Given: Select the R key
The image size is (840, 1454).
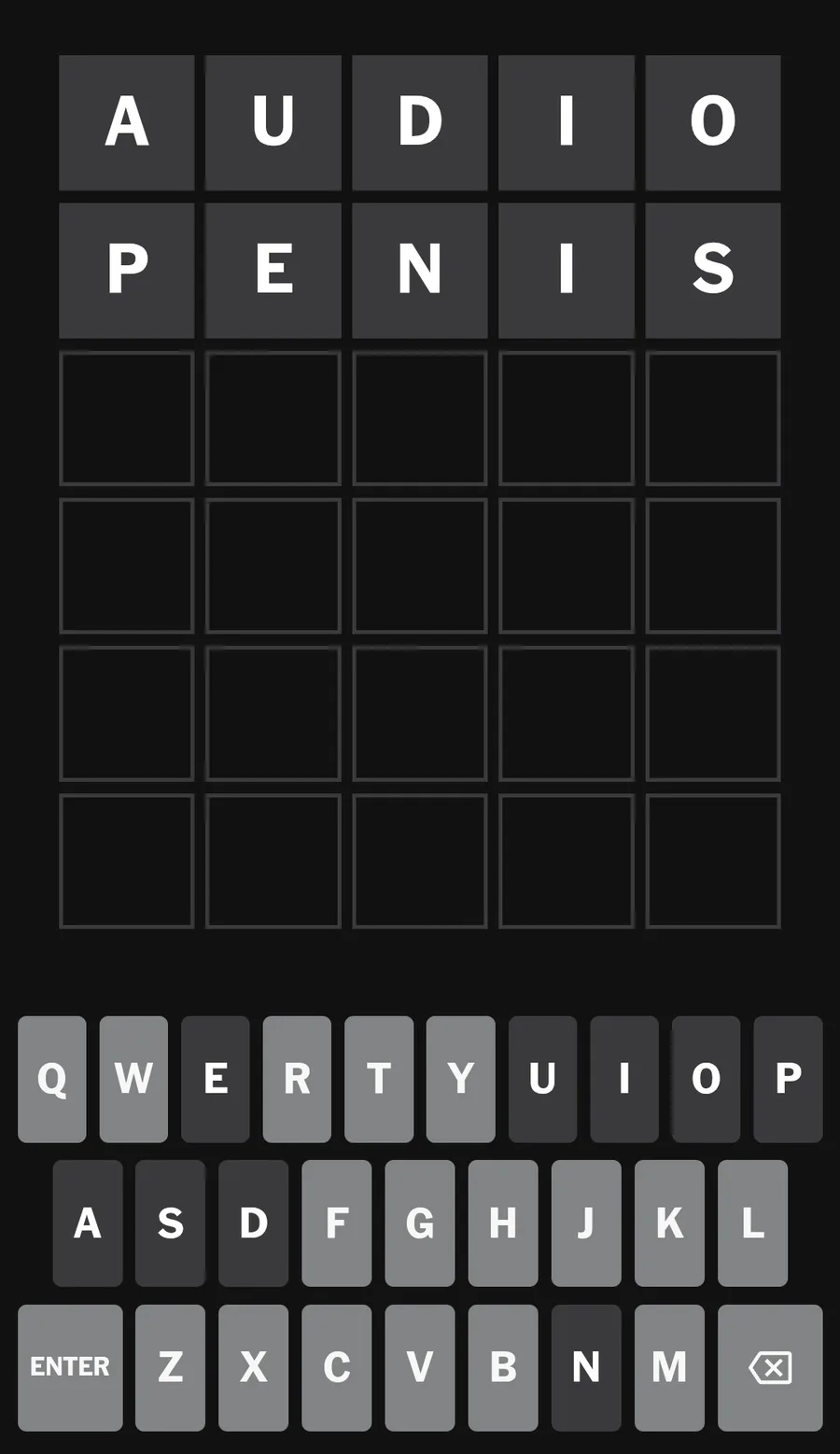Looking at the screenshot, I should click(x=297, y=1079).
